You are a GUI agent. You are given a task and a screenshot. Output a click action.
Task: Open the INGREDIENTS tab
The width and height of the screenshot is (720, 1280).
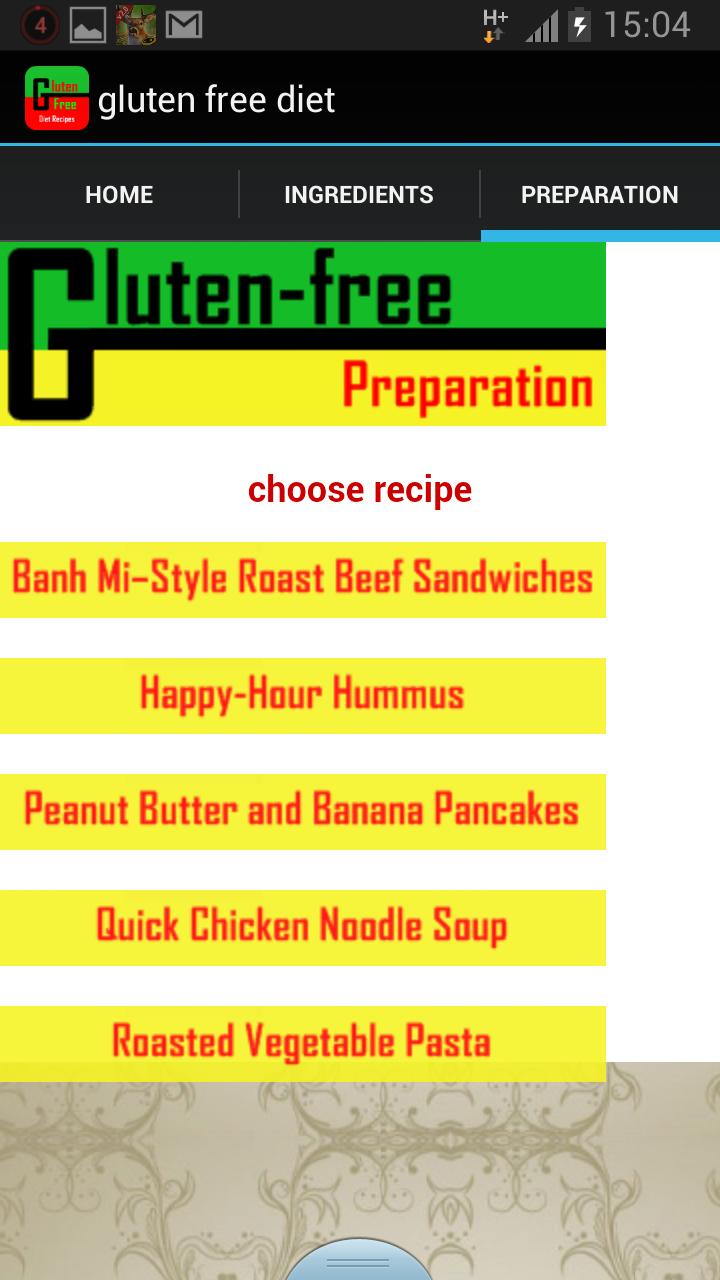coord(359,194)
